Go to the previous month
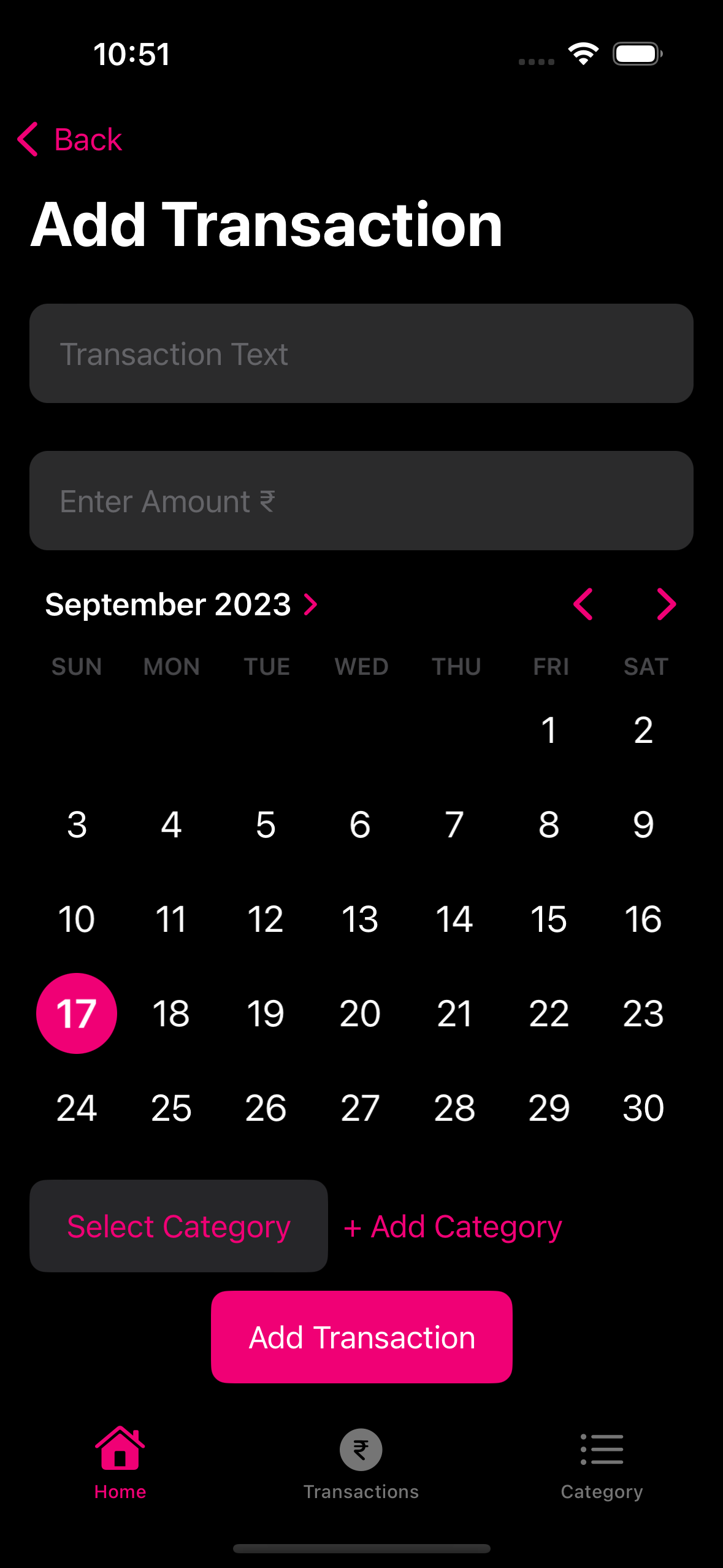Viewport: 723px width, 1568px height. [583, 605]
